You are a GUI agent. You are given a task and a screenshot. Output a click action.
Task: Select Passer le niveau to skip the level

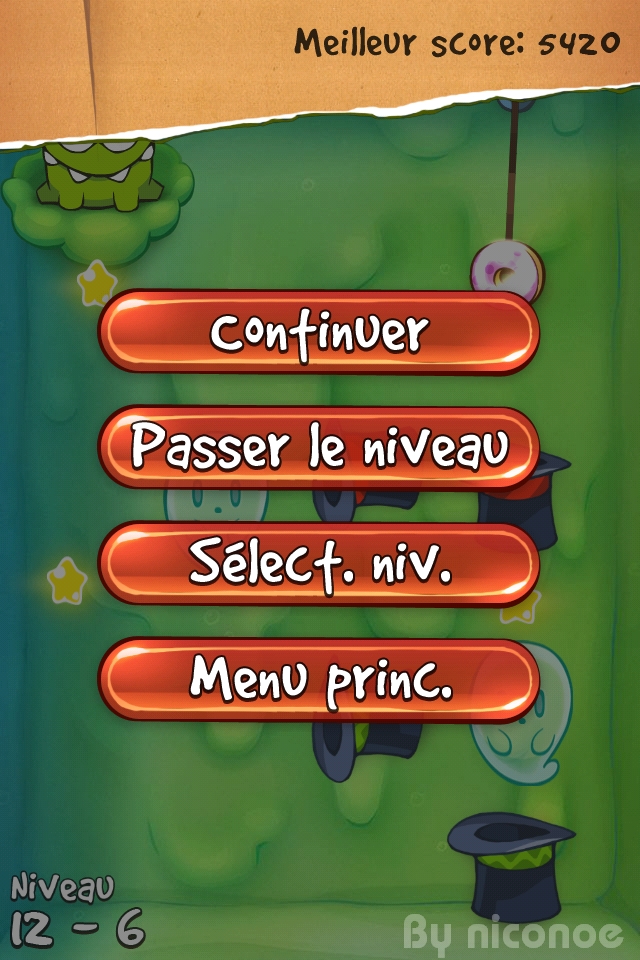[x=319, y=448]
